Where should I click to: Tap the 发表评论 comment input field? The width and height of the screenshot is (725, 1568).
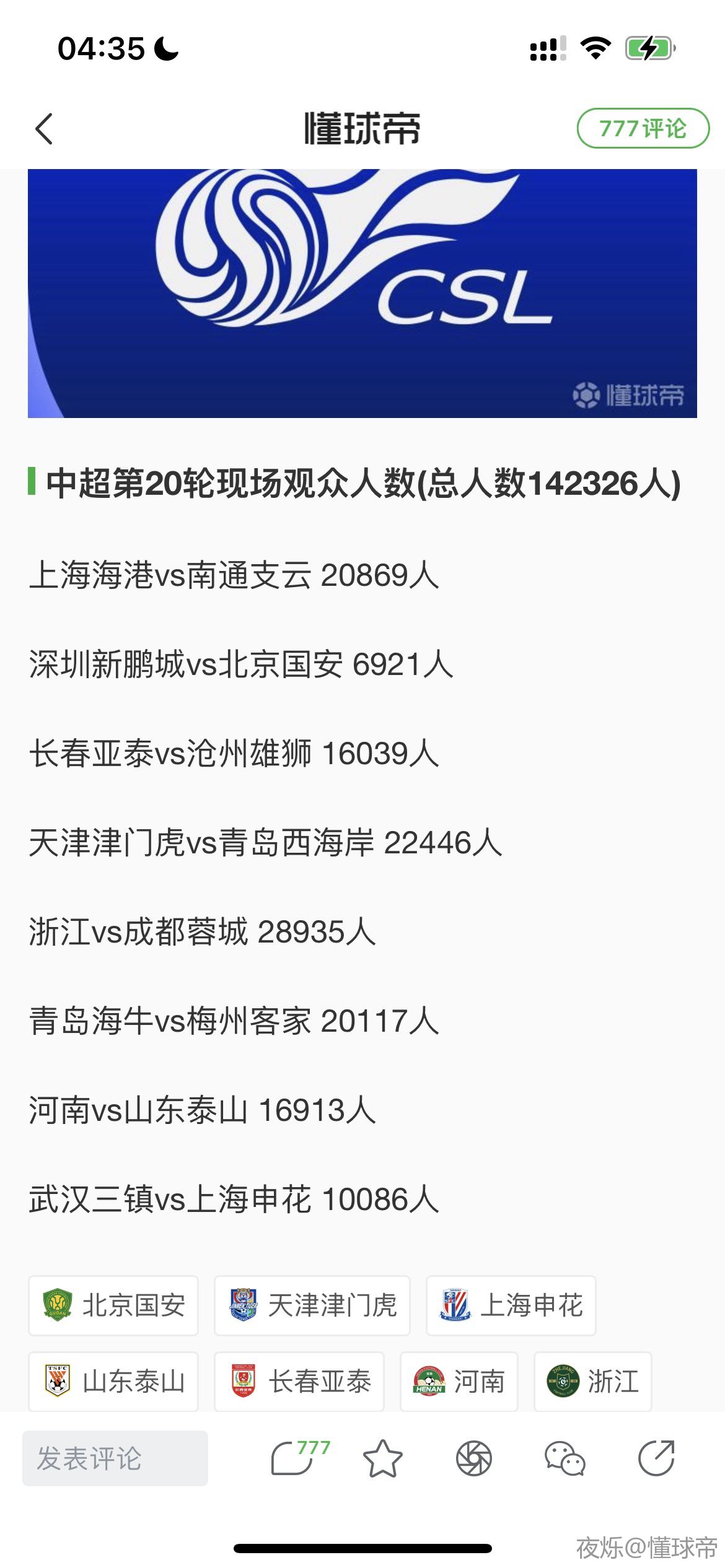115,1458
